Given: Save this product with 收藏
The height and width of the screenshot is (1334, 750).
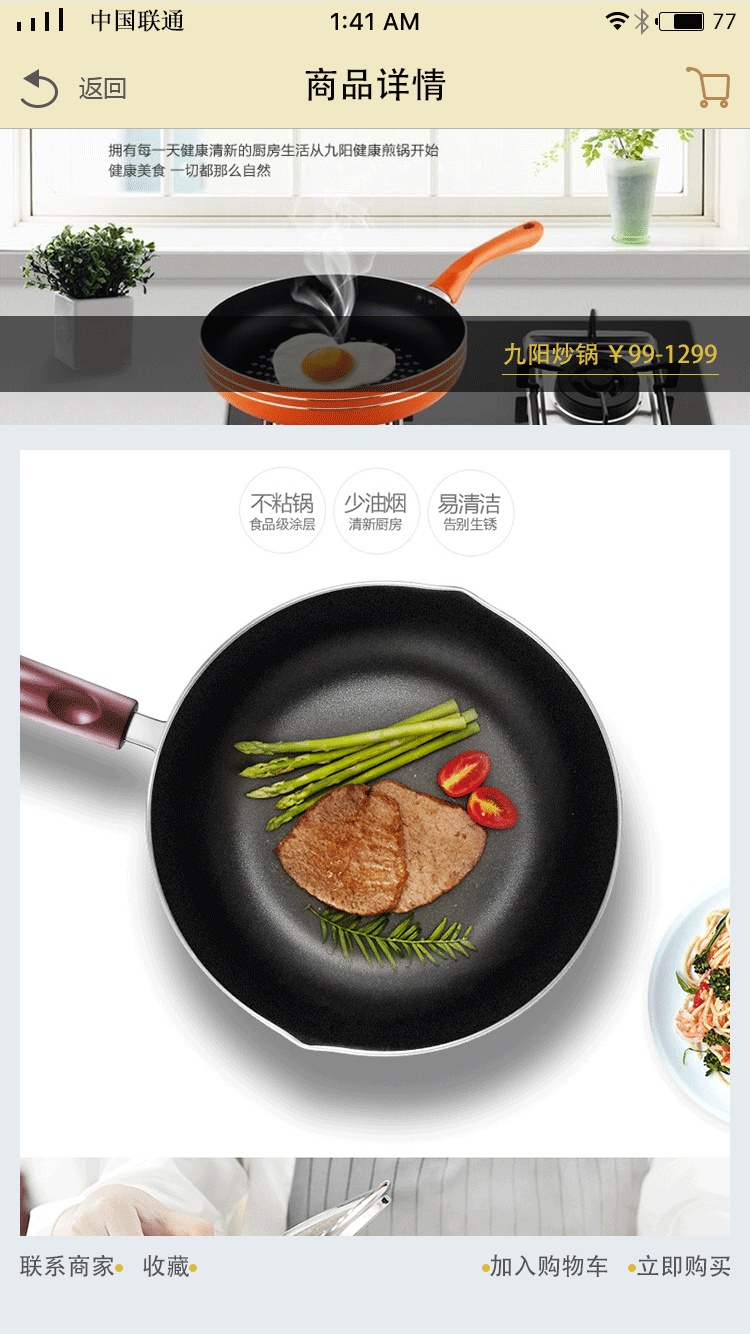Looking at the screenshot, I should [x=167, y=1266].
